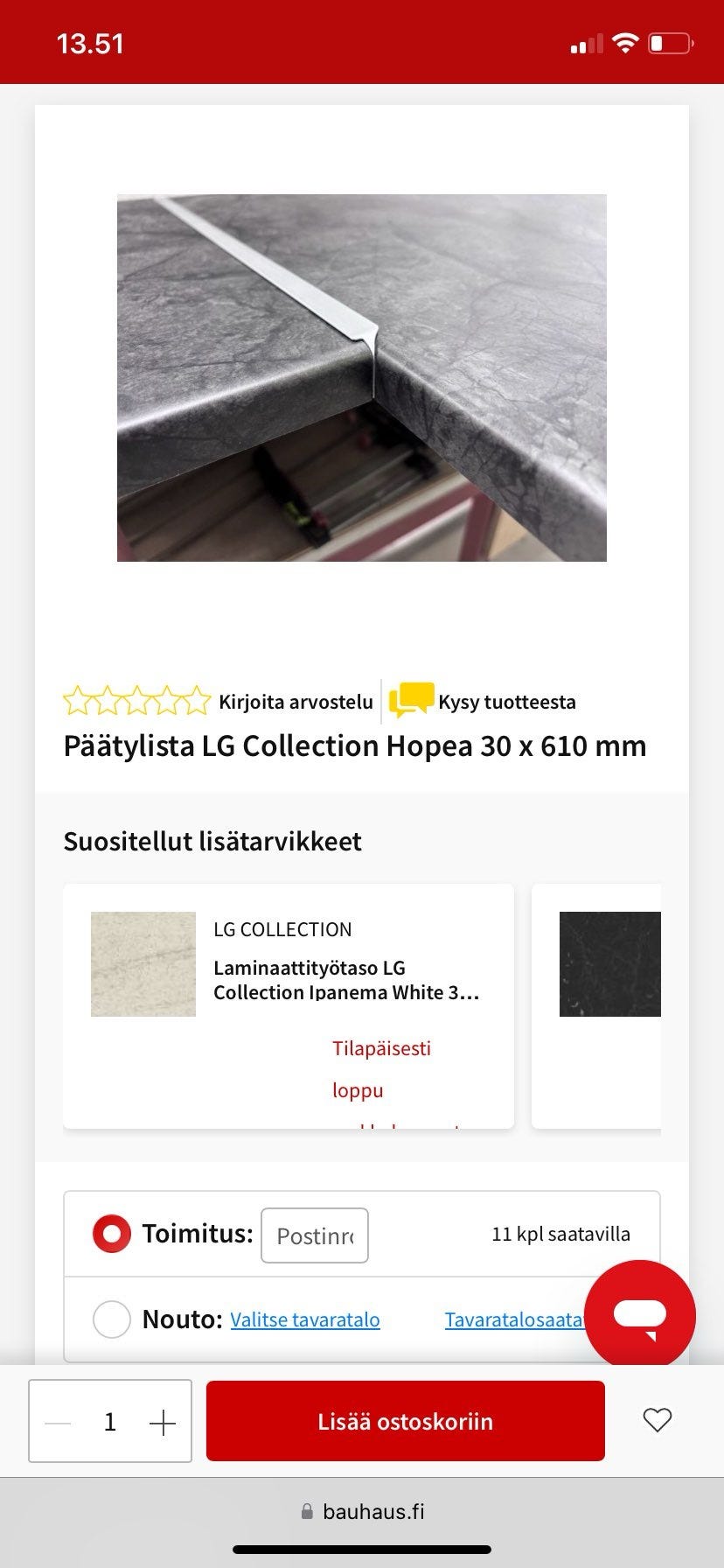
Task: Increase quantity with the plus icon
Action: pyautogui.click(x=162, y=1421)
